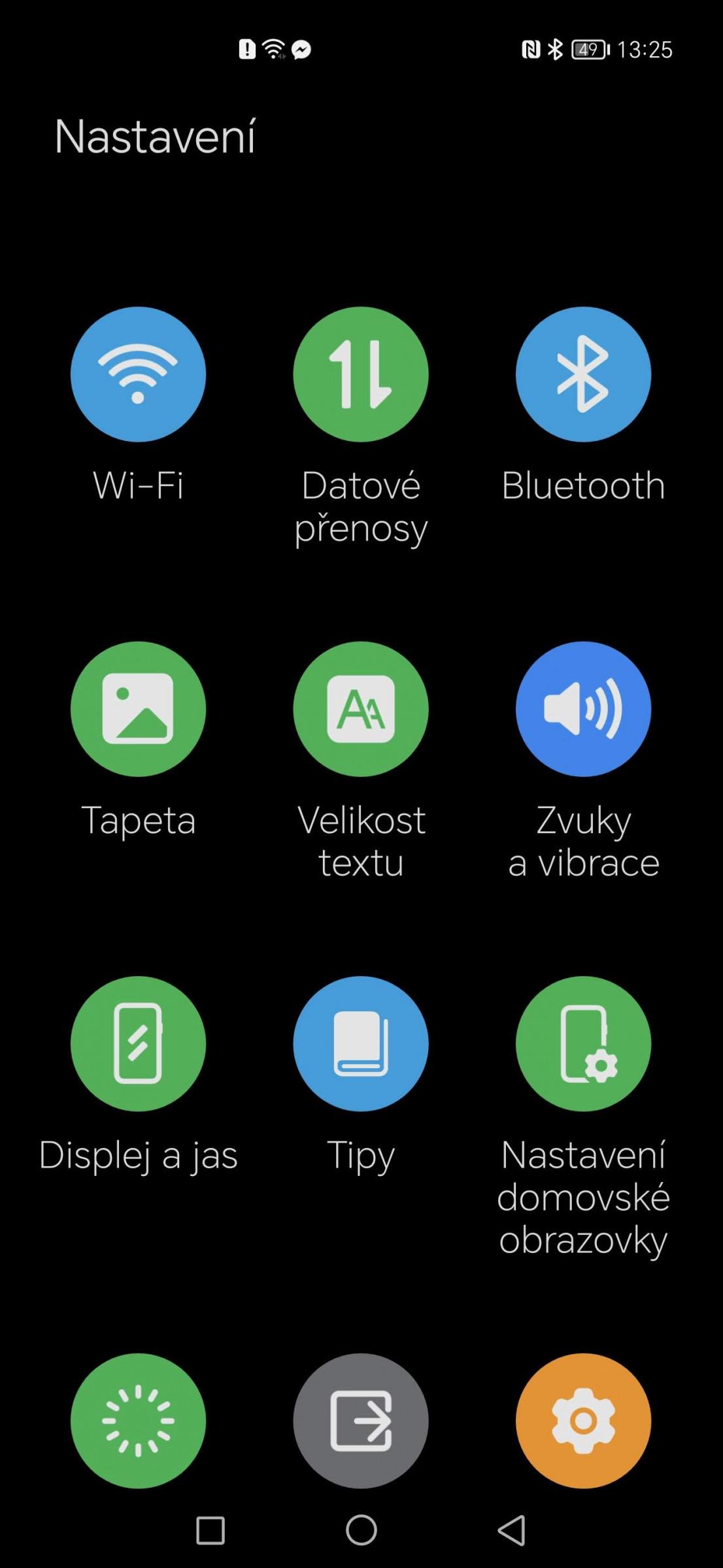
Task: Open Wi-Fi settings
Action: 138,374
